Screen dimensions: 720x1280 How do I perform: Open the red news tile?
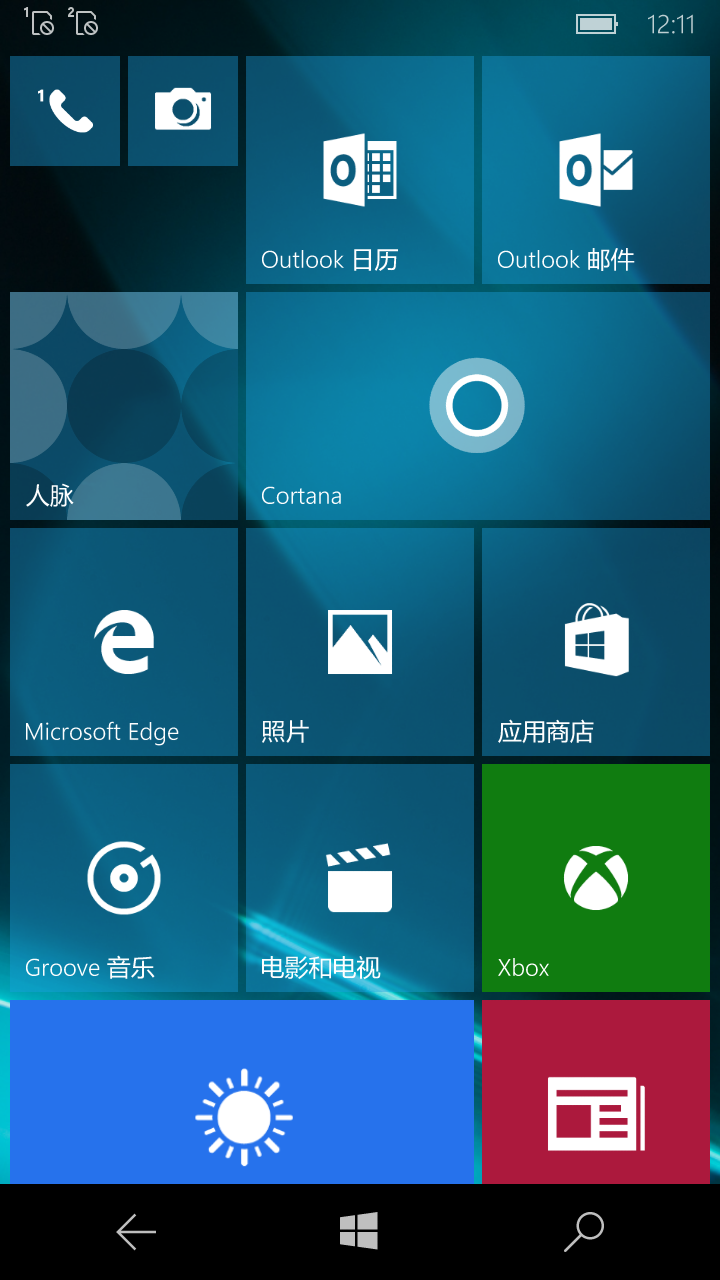point(596,1092)
